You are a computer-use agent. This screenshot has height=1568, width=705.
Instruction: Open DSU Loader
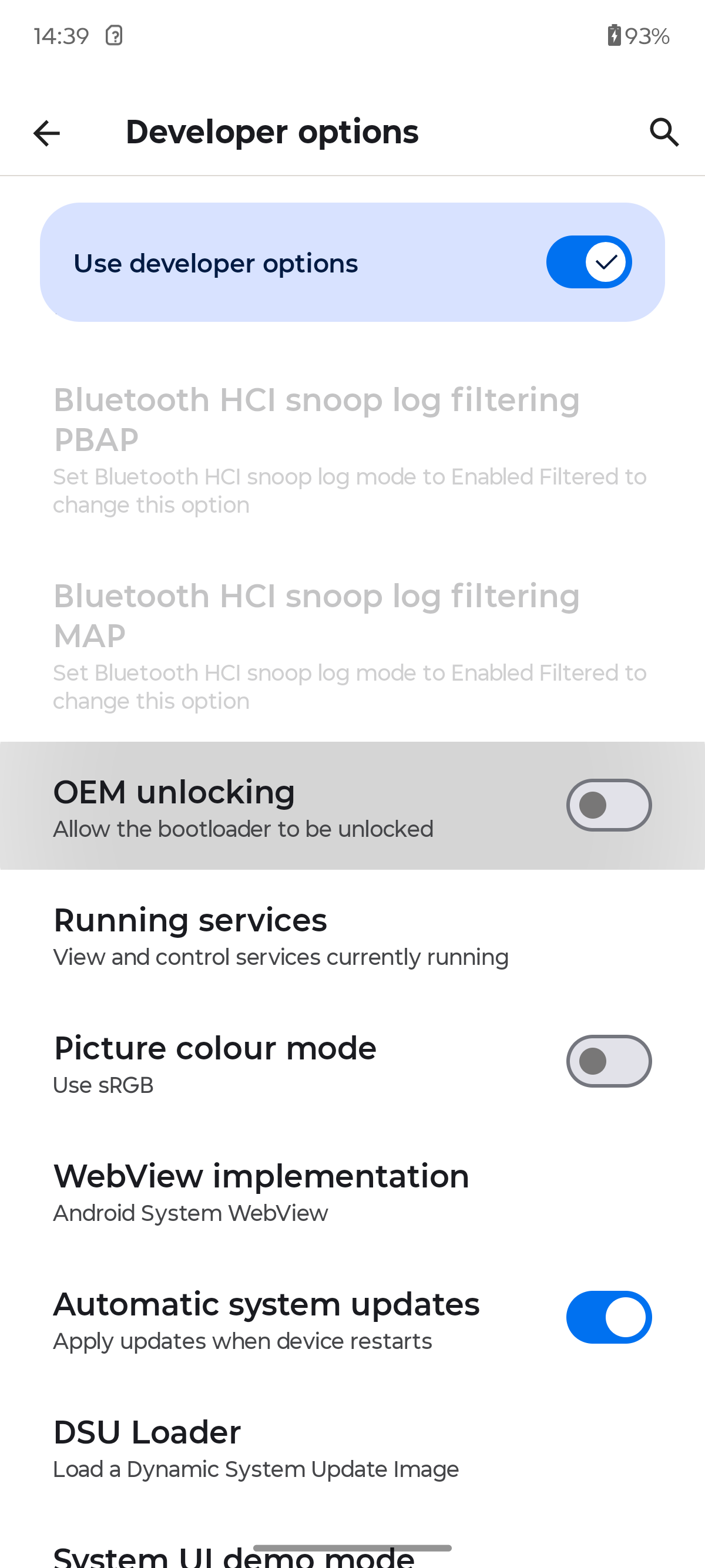coord(256,1448)
